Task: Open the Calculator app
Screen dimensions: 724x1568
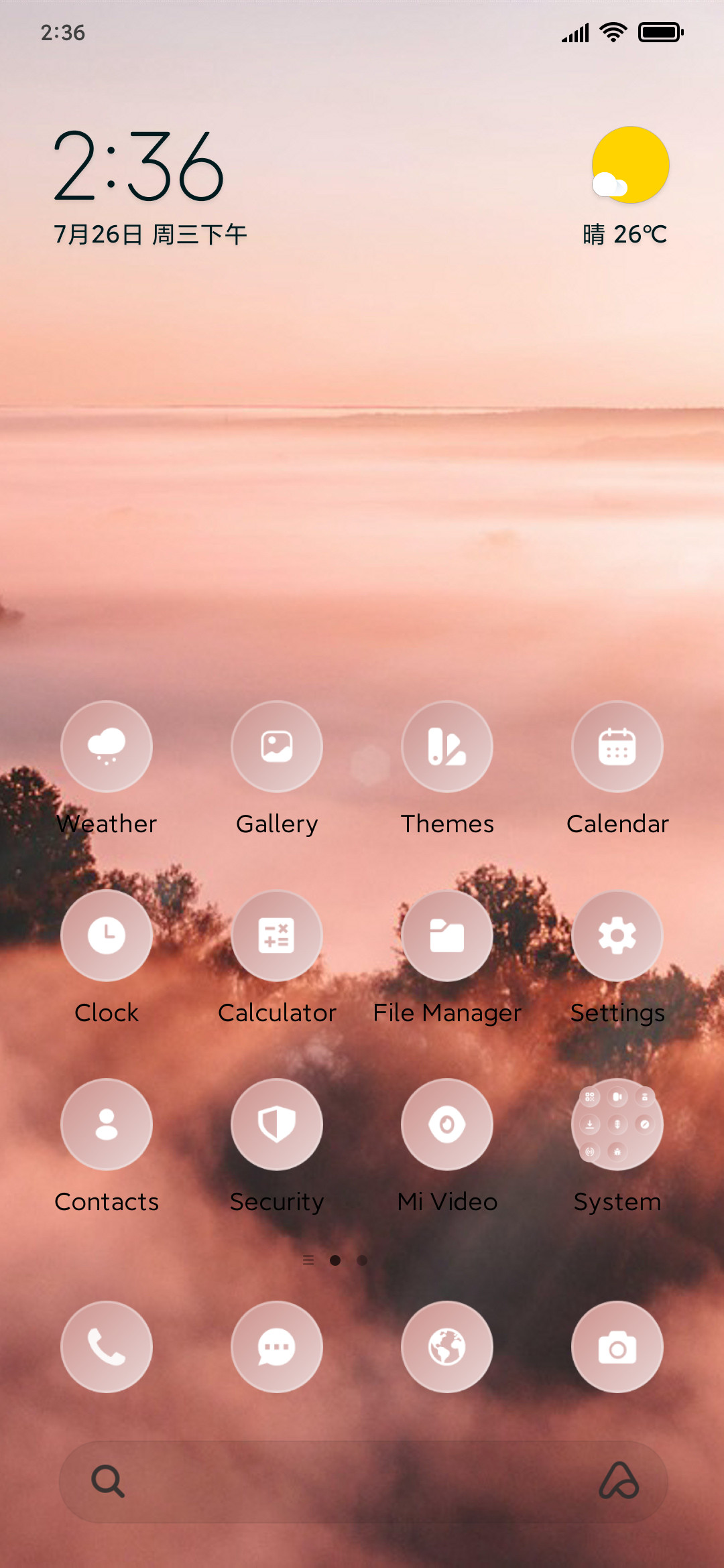Action: [x=277, y=935]
